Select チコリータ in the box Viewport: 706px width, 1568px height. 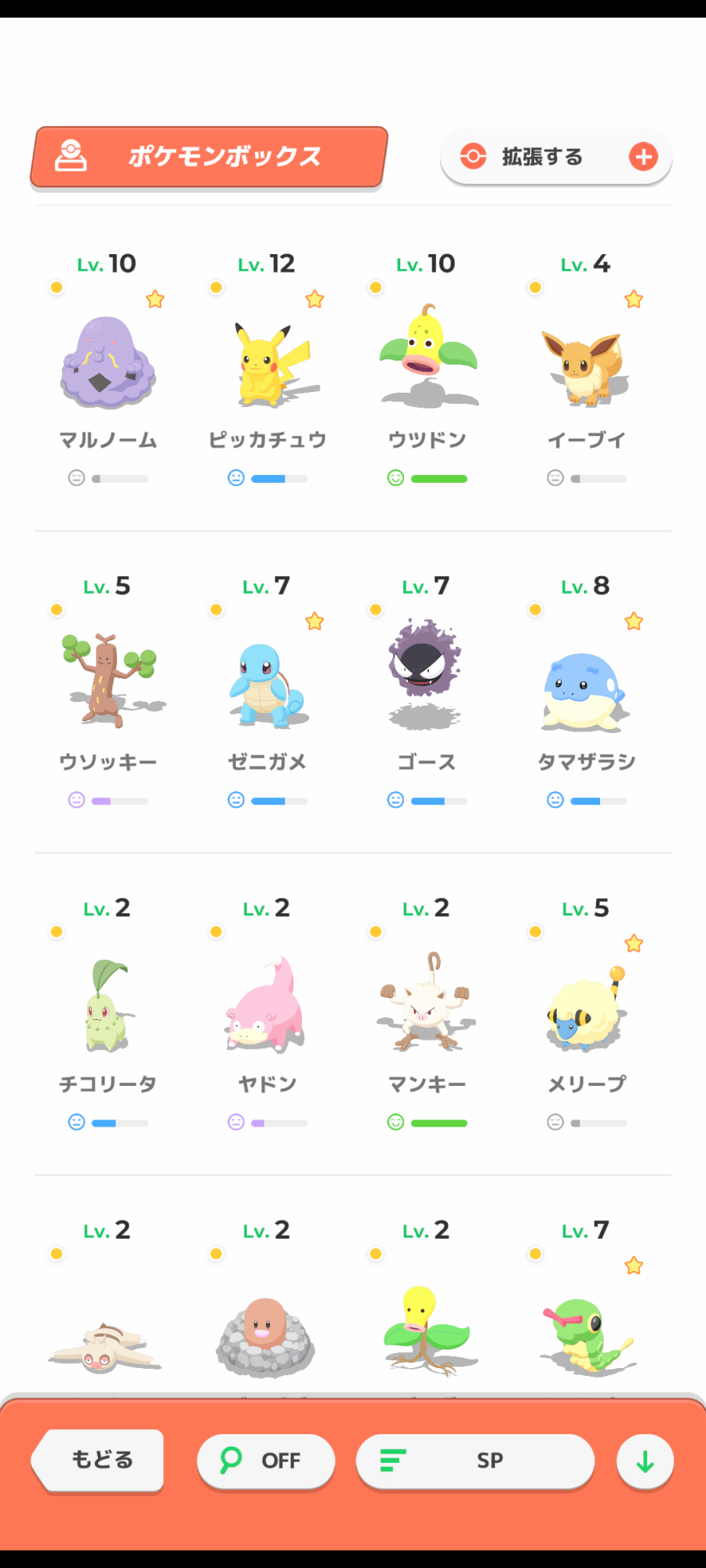[x=108, y=1007]
